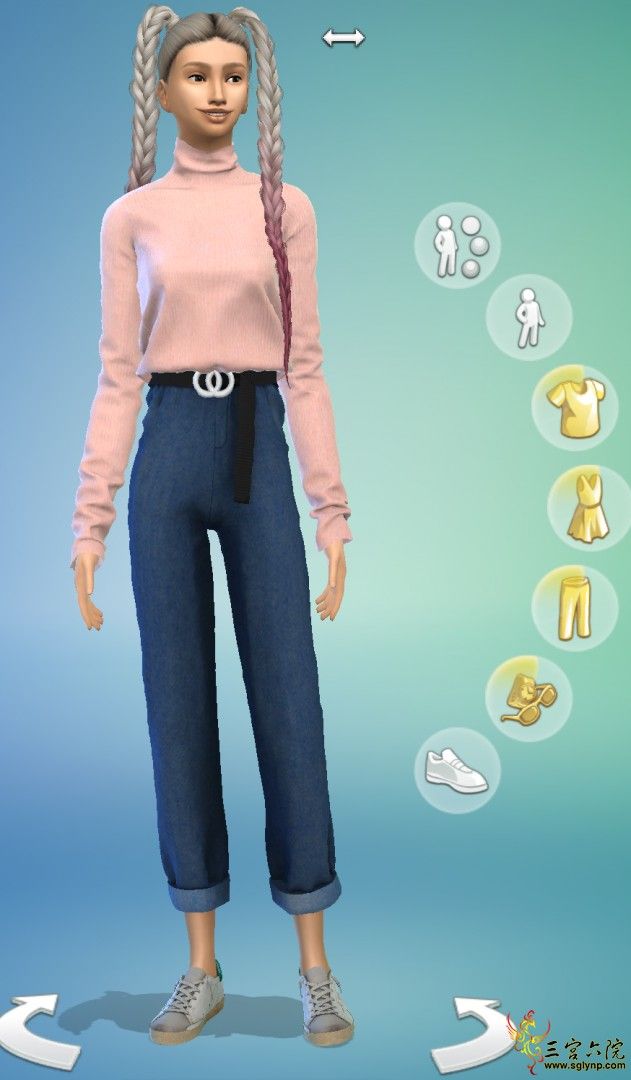Open the bottoms pants category
This screenshot has height=1080, width=631.
click(574, 608)
